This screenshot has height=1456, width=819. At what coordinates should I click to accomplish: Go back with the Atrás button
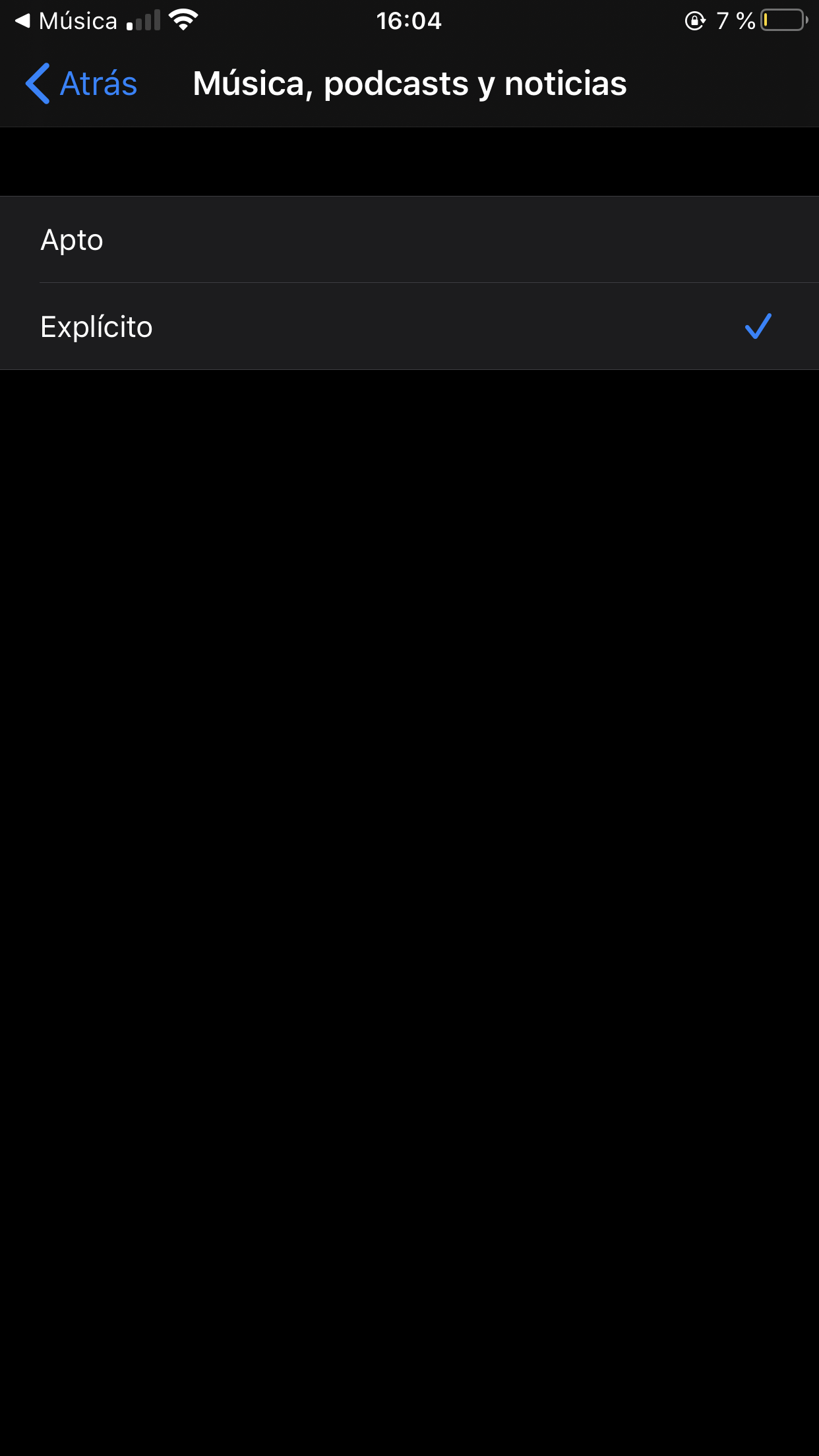[x=82, y=84]
